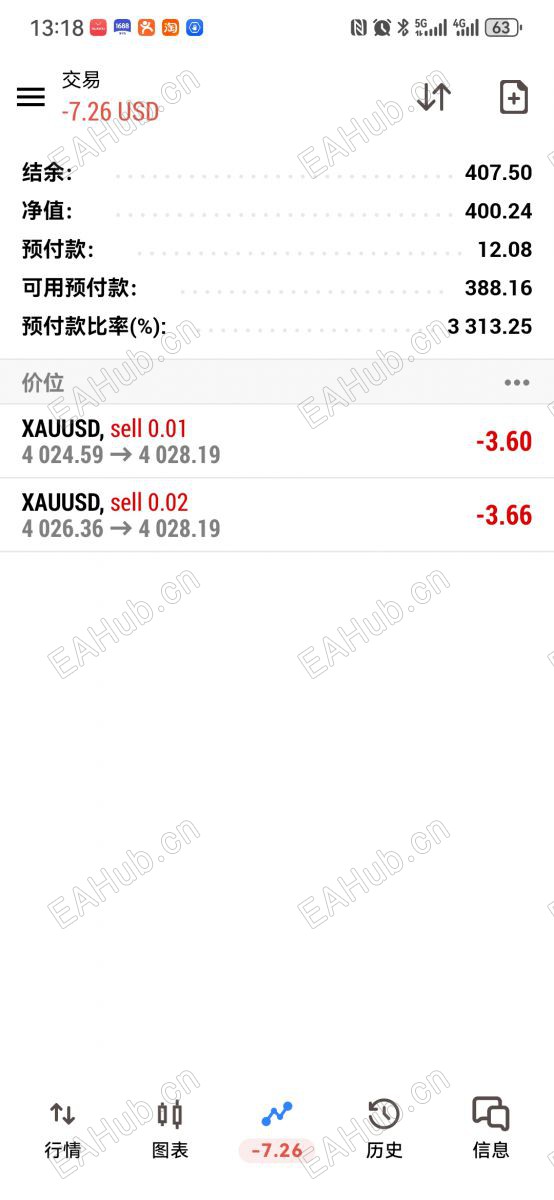
Task: Open the XAUUSD sell 0.02 position
Action: pyautogui.click(x=277, y=515)
